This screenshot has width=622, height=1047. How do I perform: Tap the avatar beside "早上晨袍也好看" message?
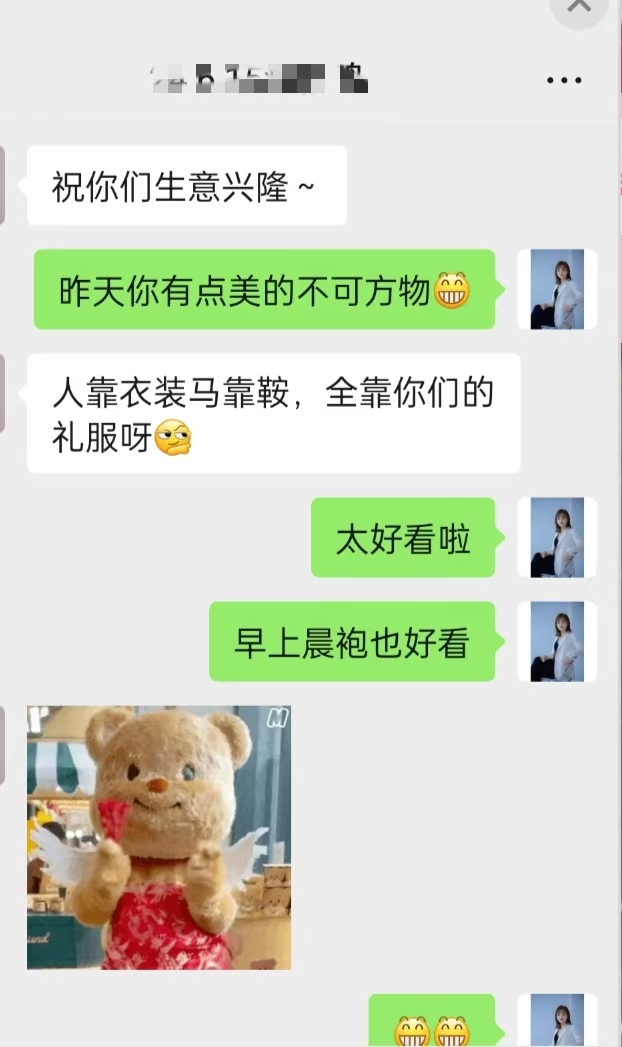pos(557,642)
